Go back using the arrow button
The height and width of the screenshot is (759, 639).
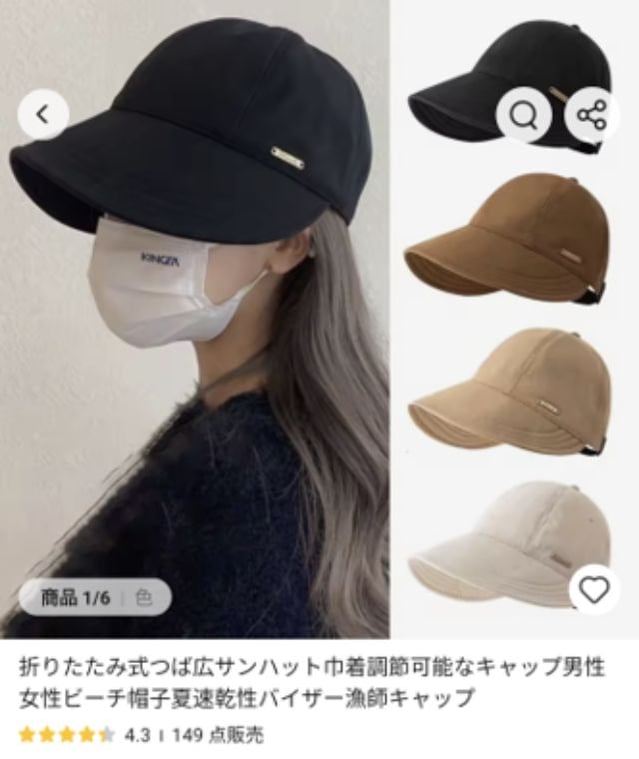coord(43,115)
